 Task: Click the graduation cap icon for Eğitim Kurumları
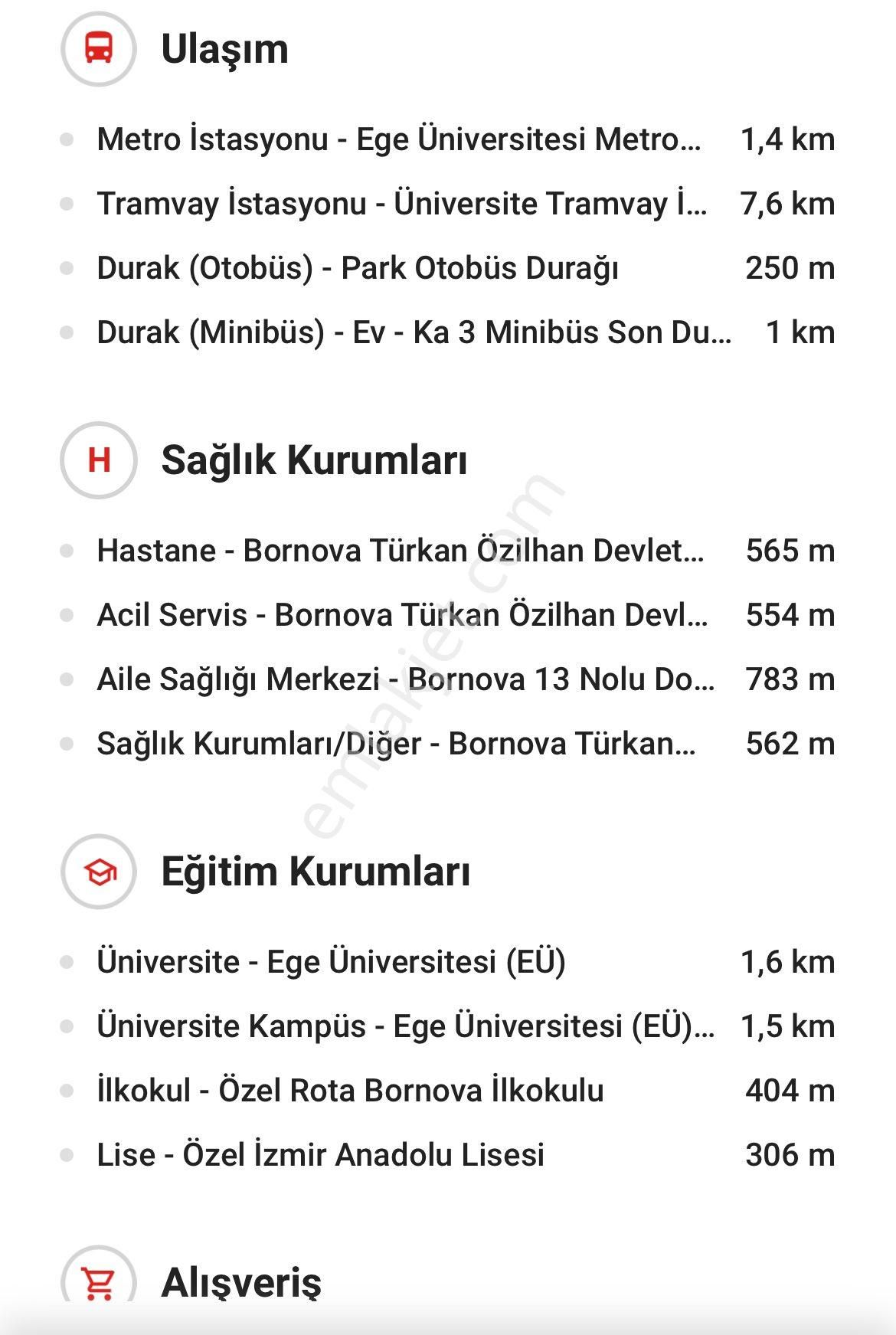point(97,871)
